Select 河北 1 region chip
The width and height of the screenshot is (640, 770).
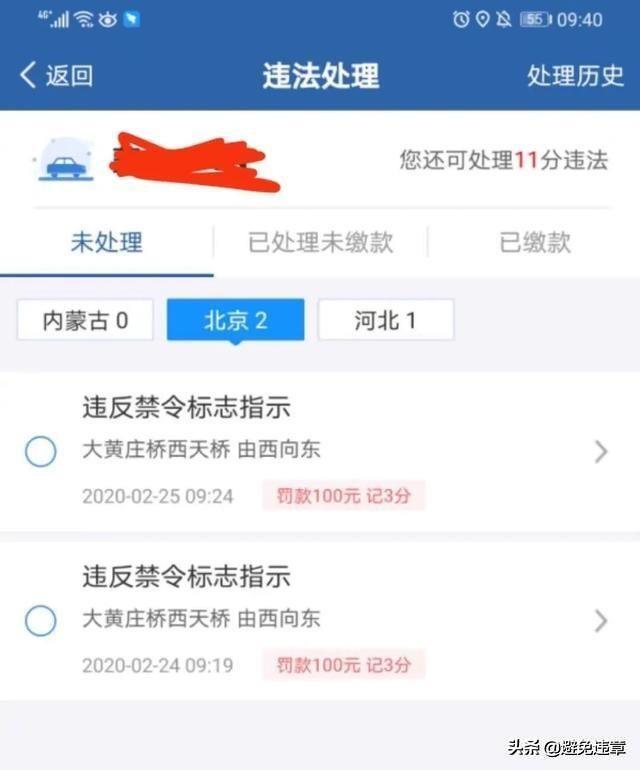click(x=385, y=320)
